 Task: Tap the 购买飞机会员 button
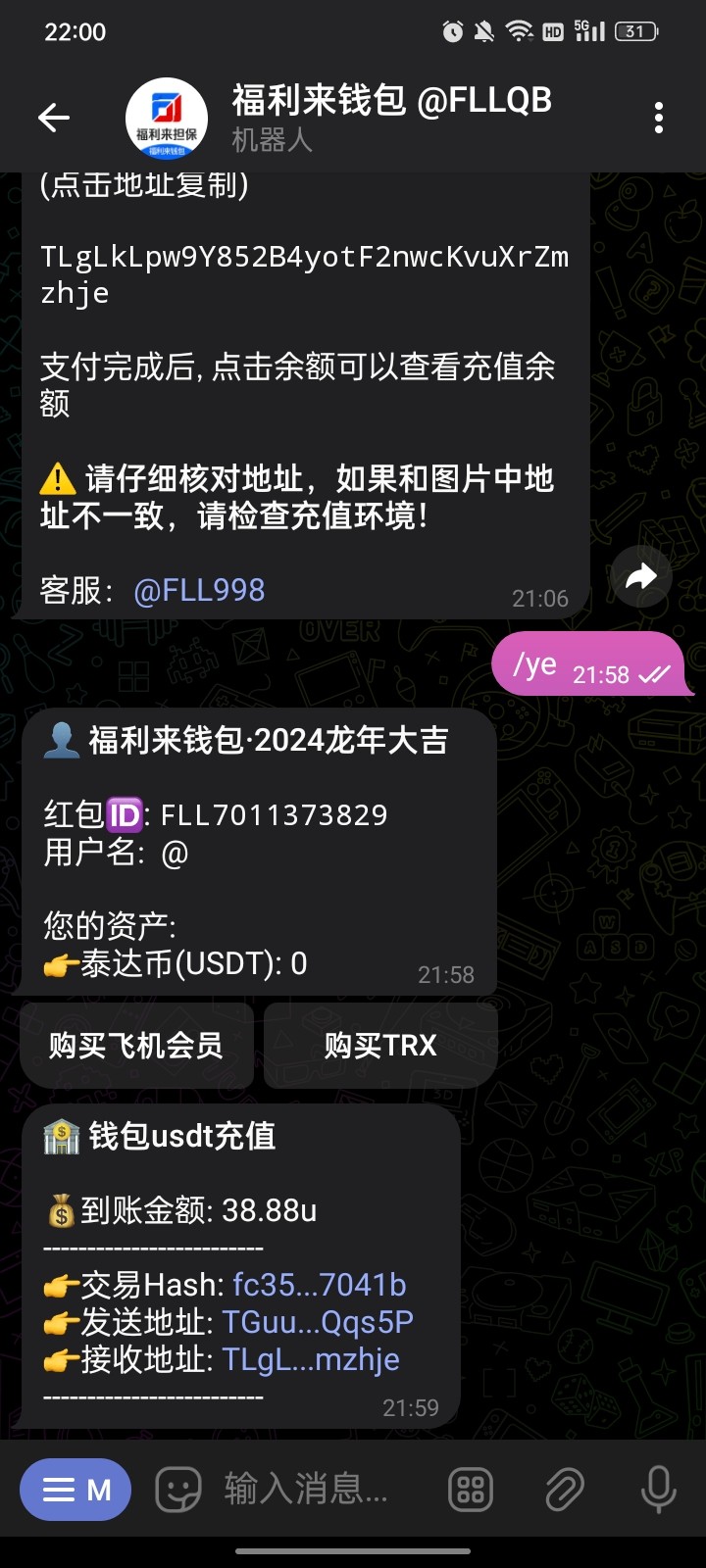tap(136, 1046)
